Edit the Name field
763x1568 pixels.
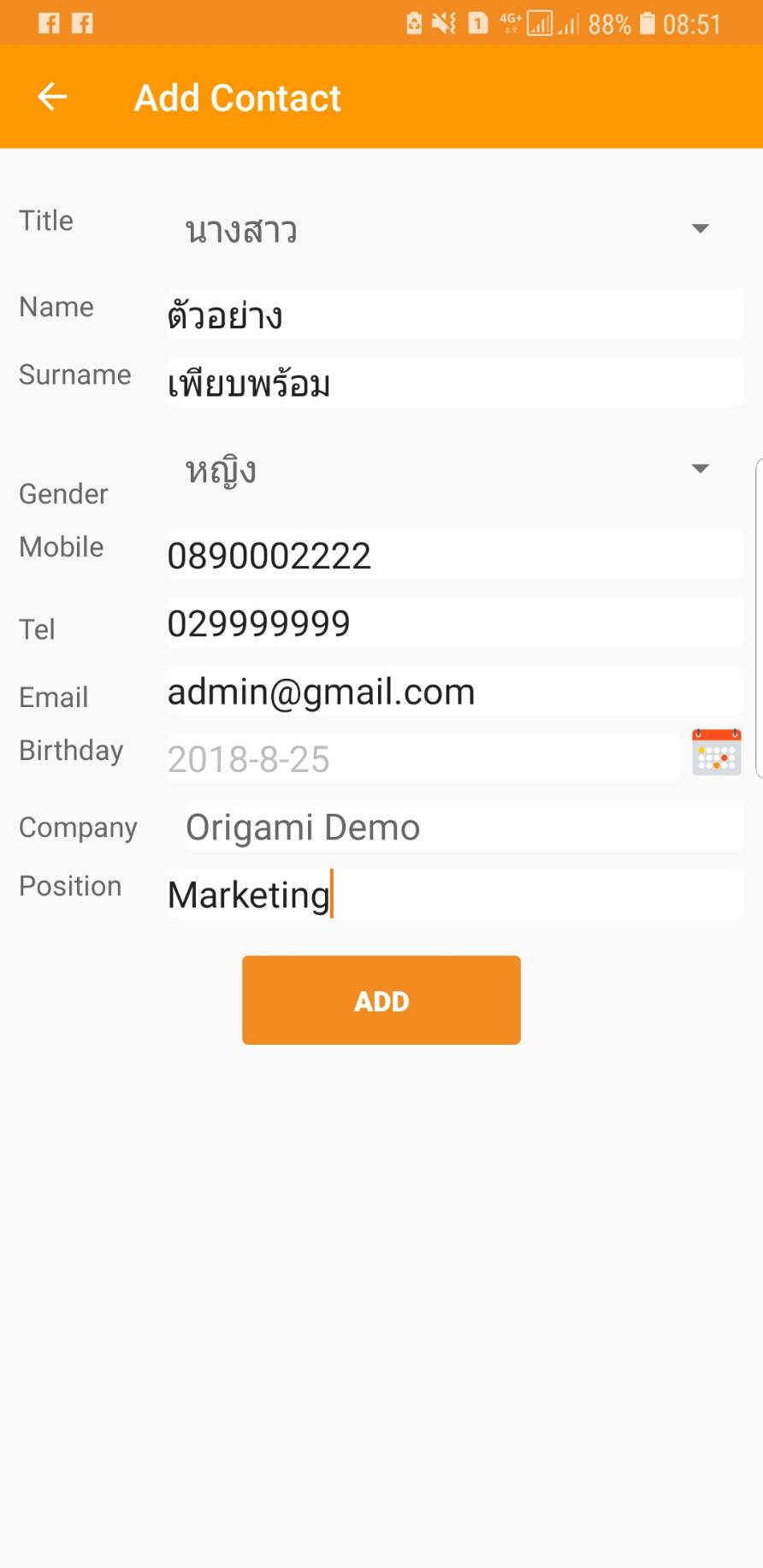tap(453, 315)
